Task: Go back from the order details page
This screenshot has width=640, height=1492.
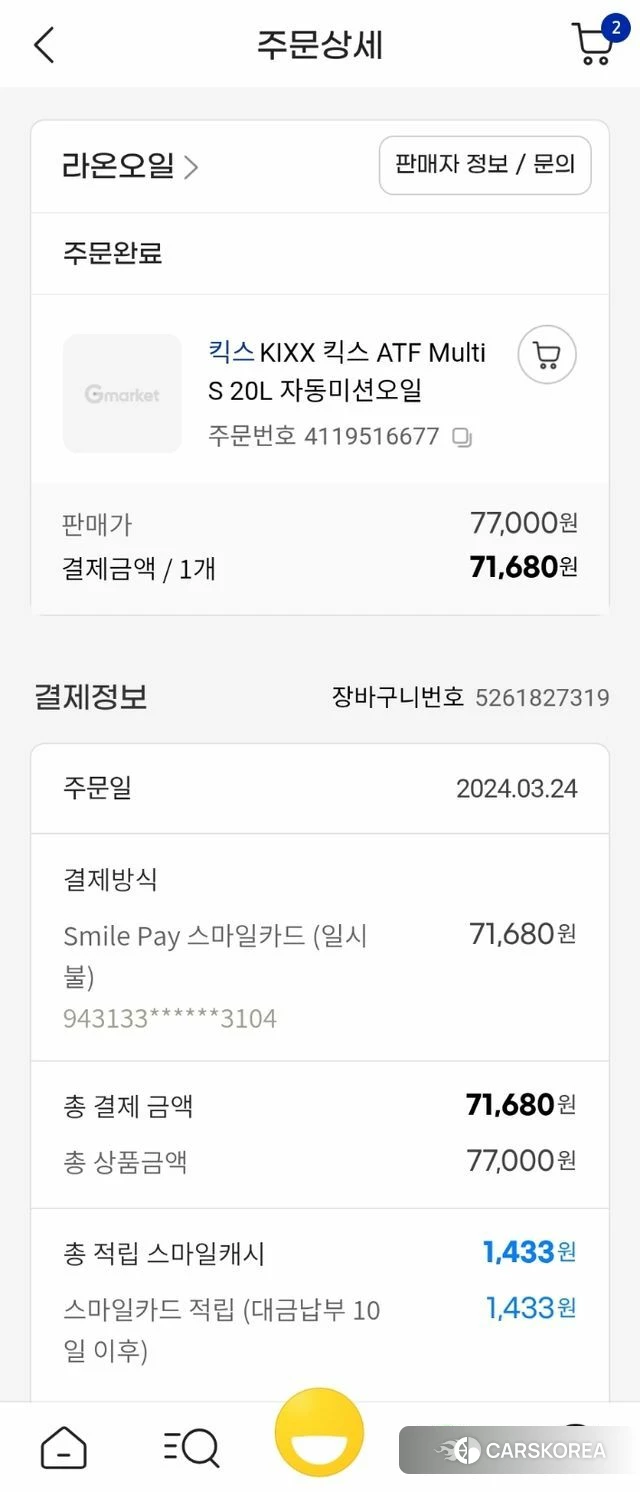Action: (44, 45)
